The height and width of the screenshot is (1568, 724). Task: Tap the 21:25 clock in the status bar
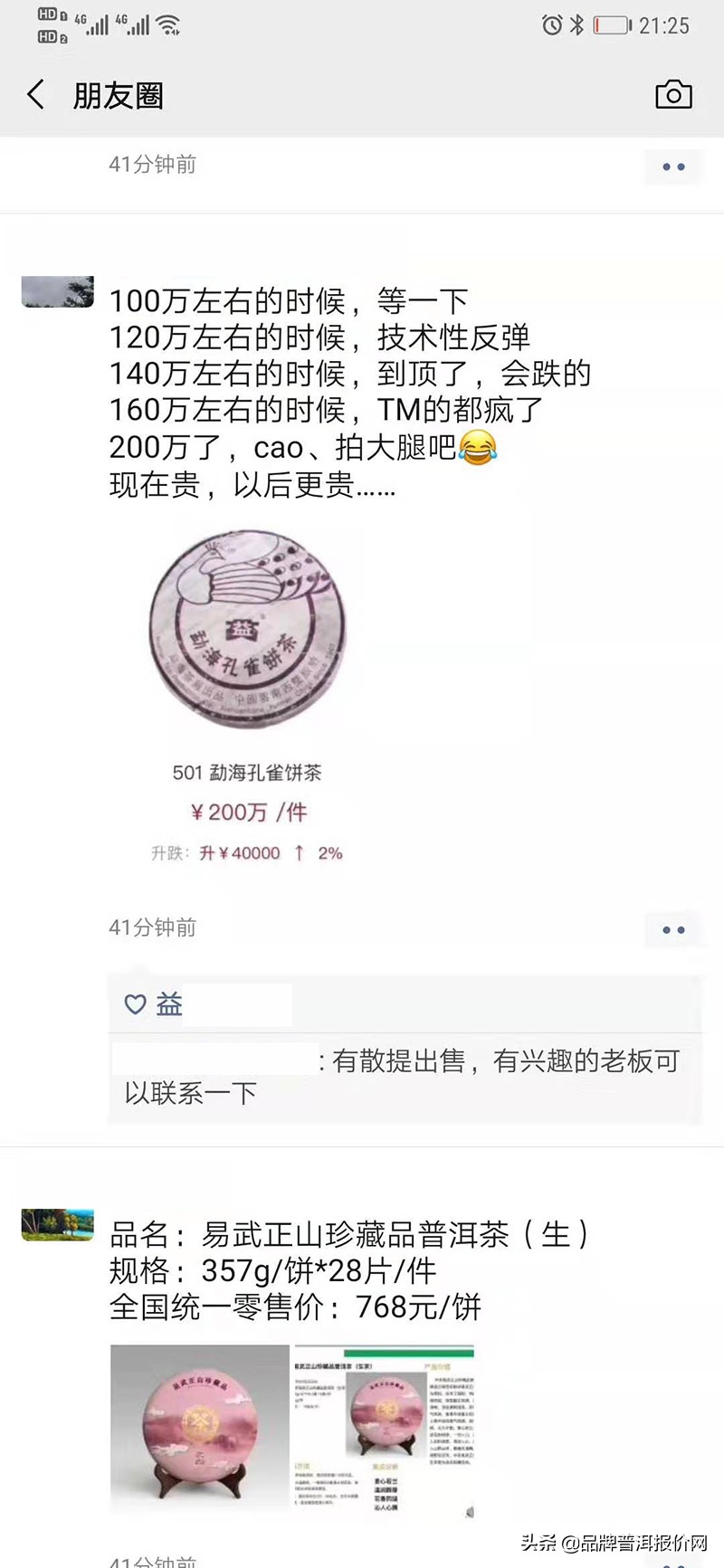(666, 24)
